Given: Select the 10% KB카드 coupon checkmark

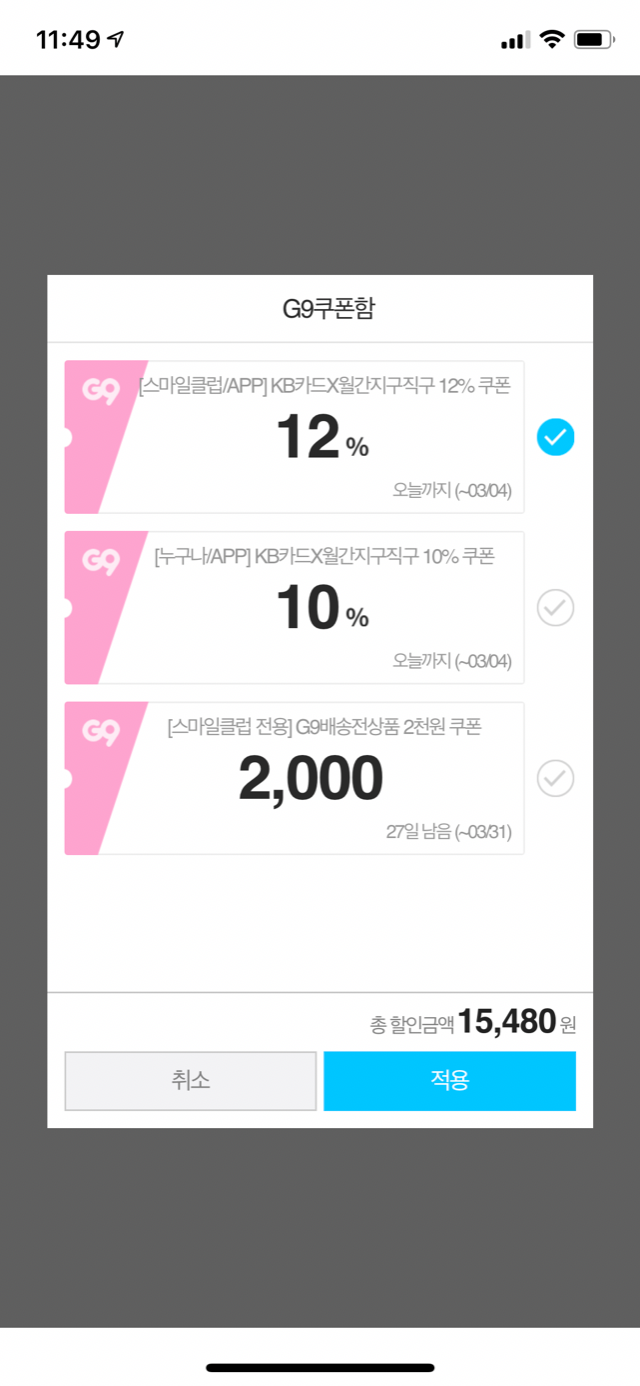Looking at the screenshot, I should [x=555, y=608].
